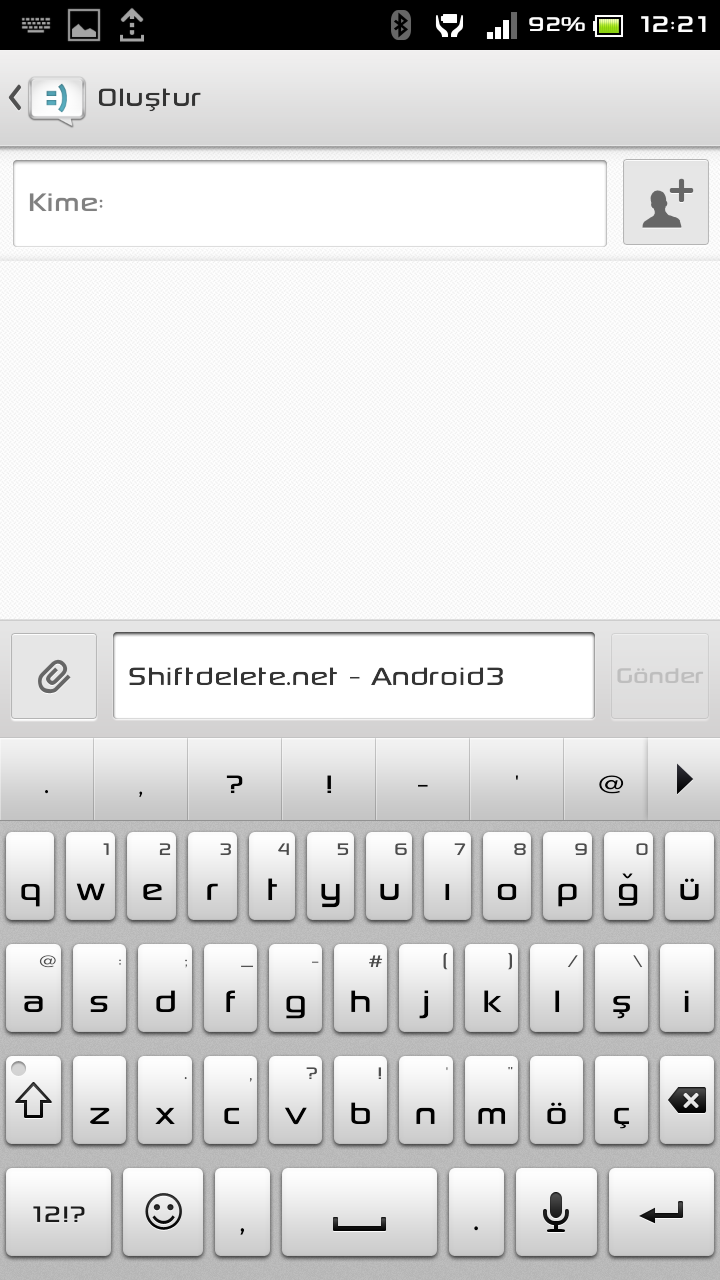Insert question mark from suggestion row
The image size is (720, 1280).
point(235,783)
